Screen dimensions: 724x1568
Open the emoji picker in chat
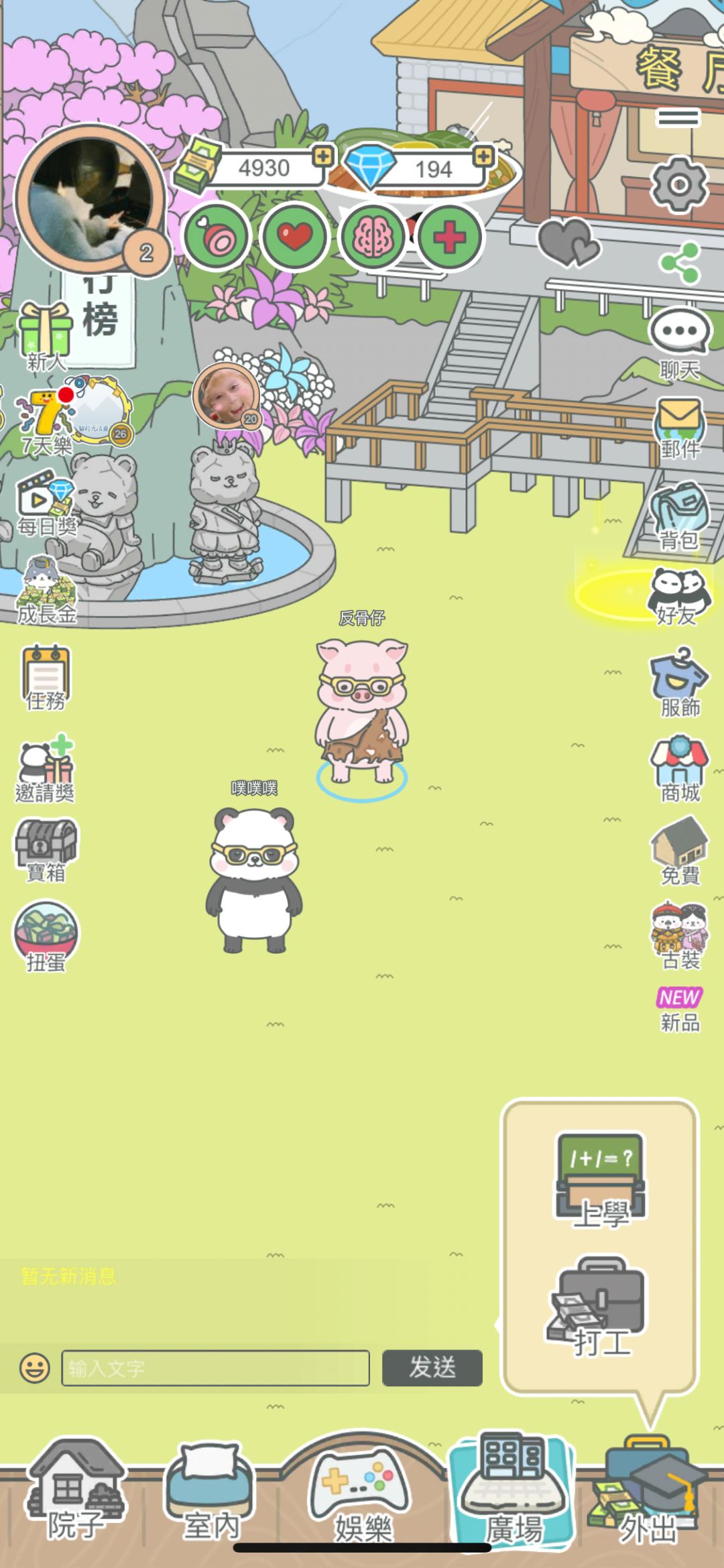tap(34, 1368)
